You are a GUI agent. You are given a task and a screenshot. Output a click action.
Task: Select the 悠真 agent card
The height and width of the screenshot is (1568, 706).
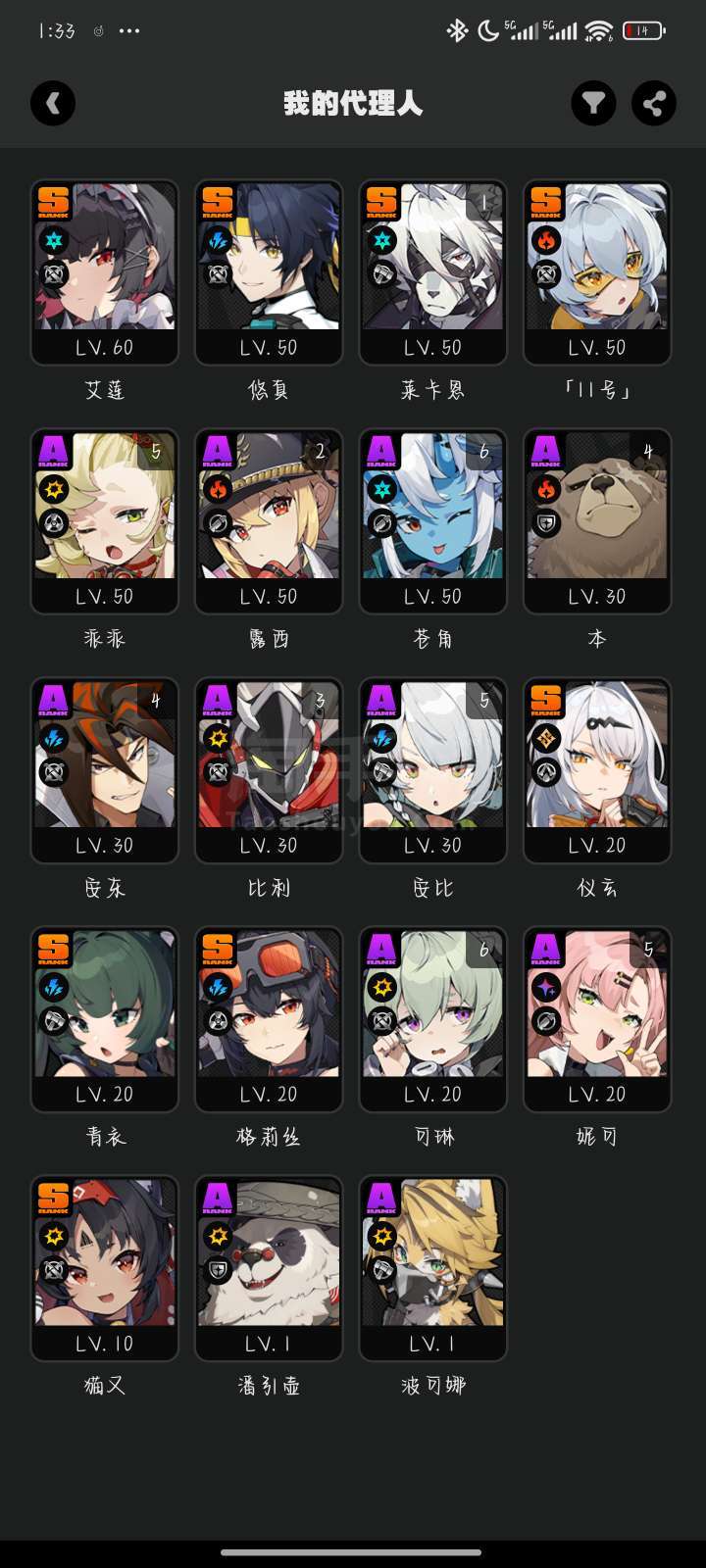(x=269, y=272)
